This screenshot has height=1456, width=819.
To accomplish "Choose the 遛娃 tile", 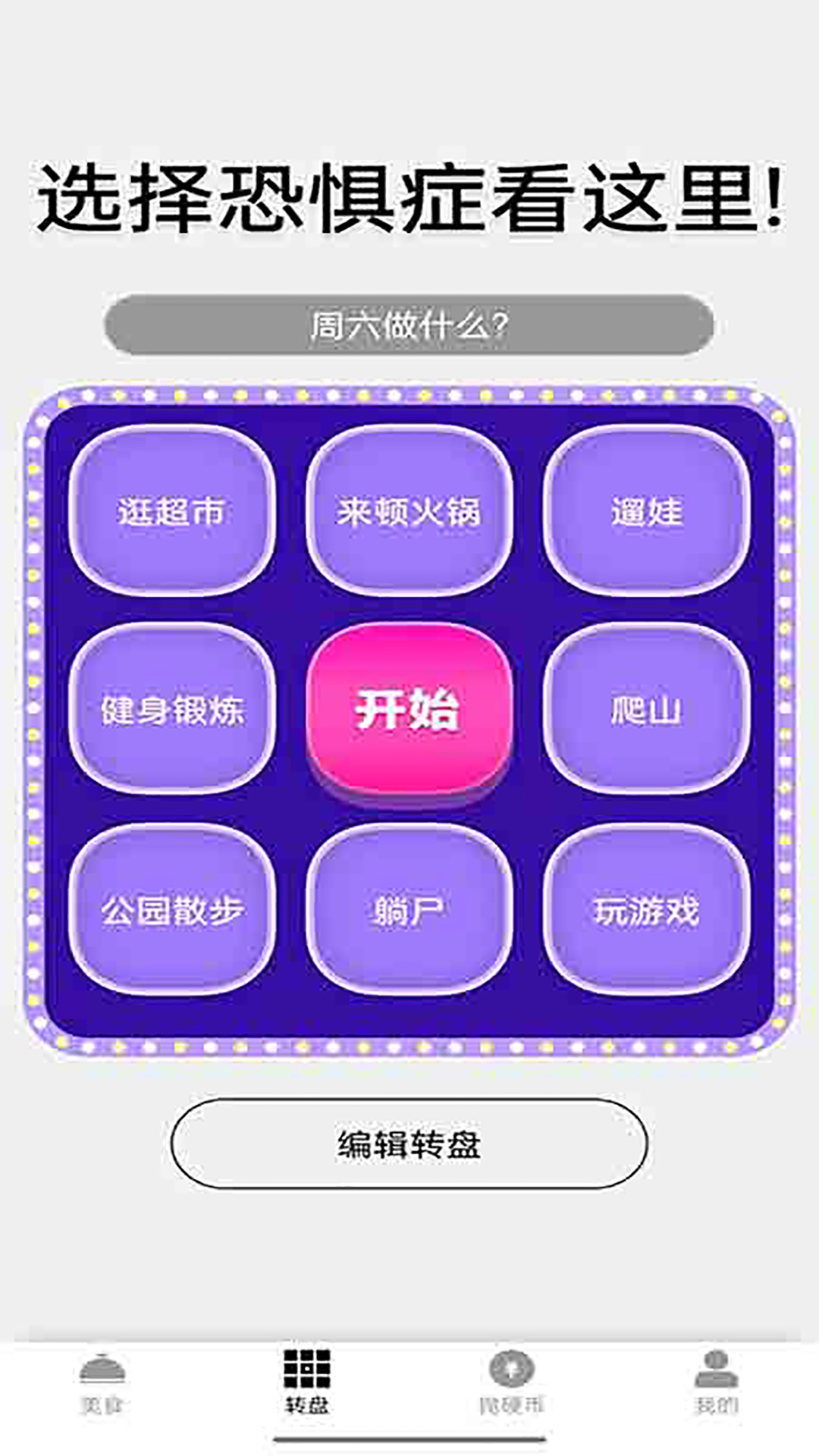I will coord(647,511).
